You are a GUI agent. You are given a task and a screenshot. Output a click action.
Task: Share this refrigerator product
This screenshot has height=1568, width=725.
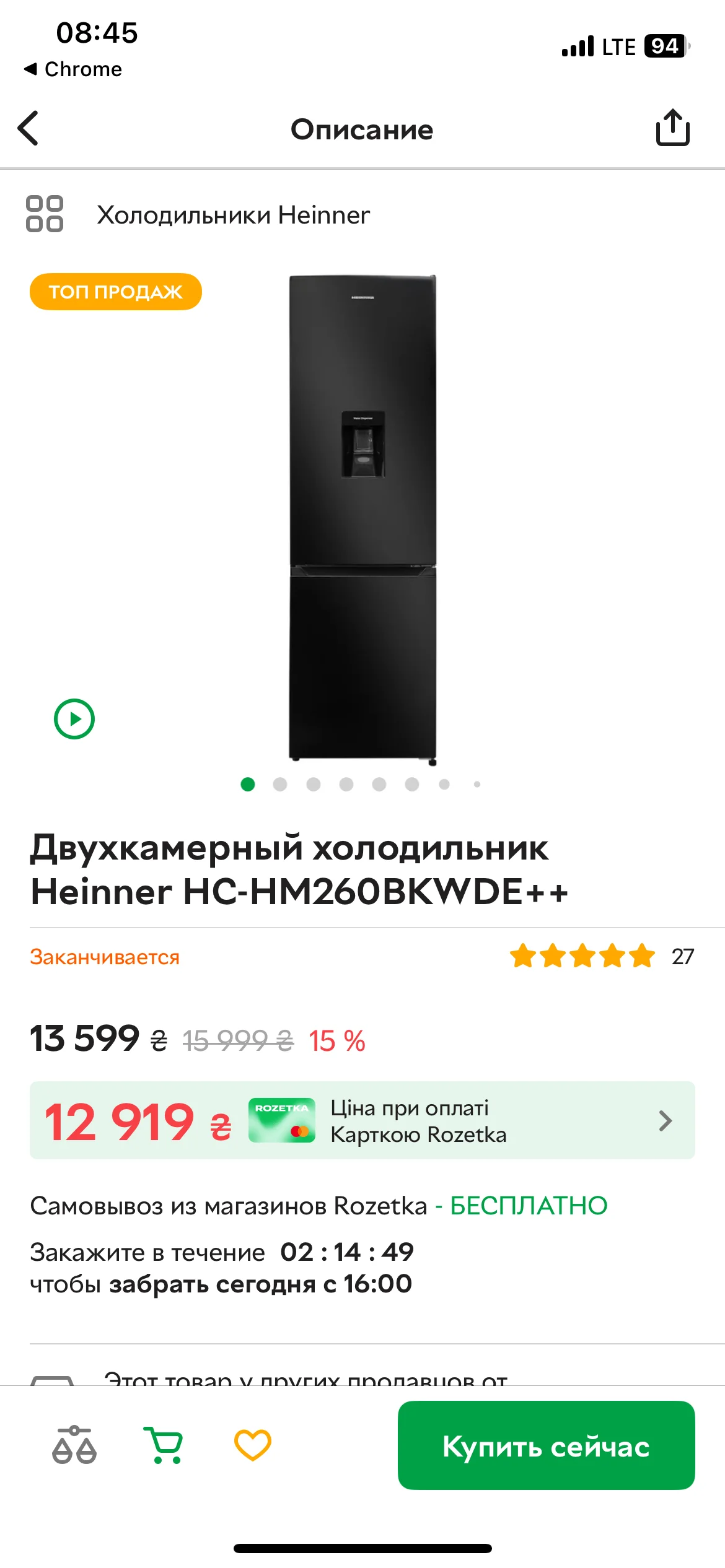click(672, 128)
